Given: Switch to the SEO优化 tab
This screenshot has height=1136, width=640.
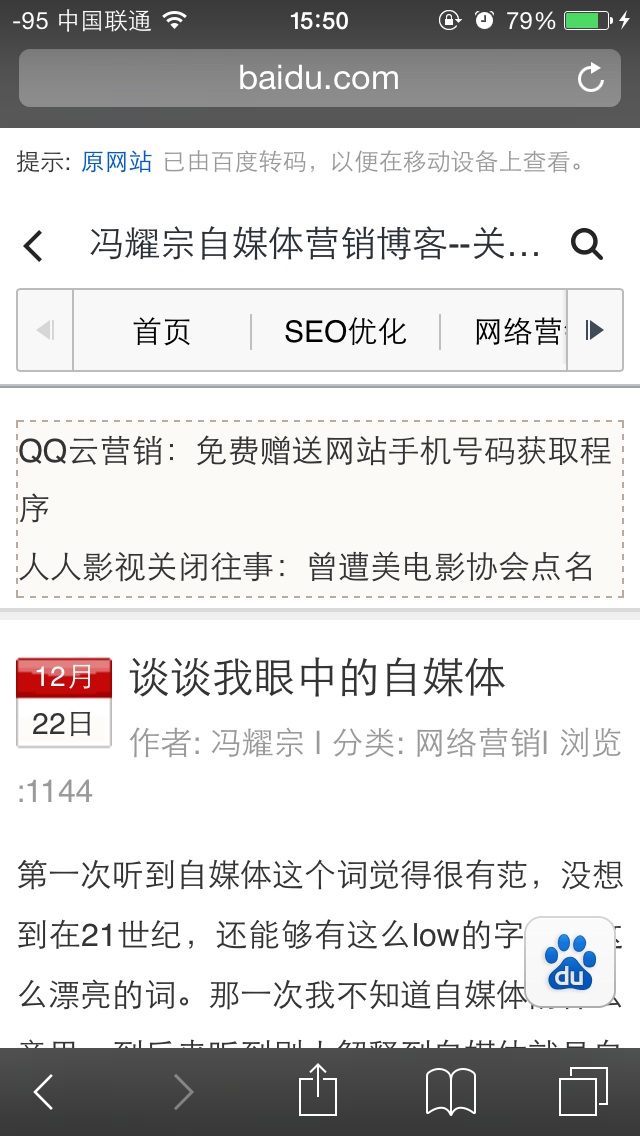Looking at the screenshot, I should 345,331.
